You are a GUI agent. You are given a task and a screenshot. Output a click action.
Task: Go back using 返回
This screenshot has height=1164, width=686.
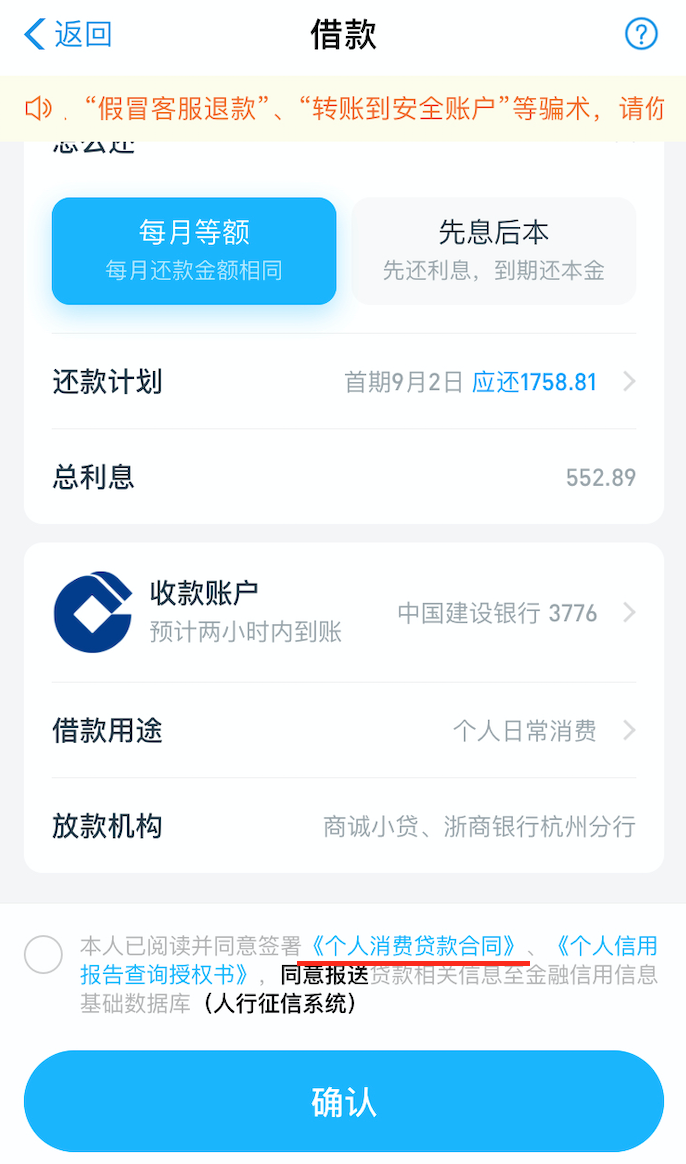(68, 35)
